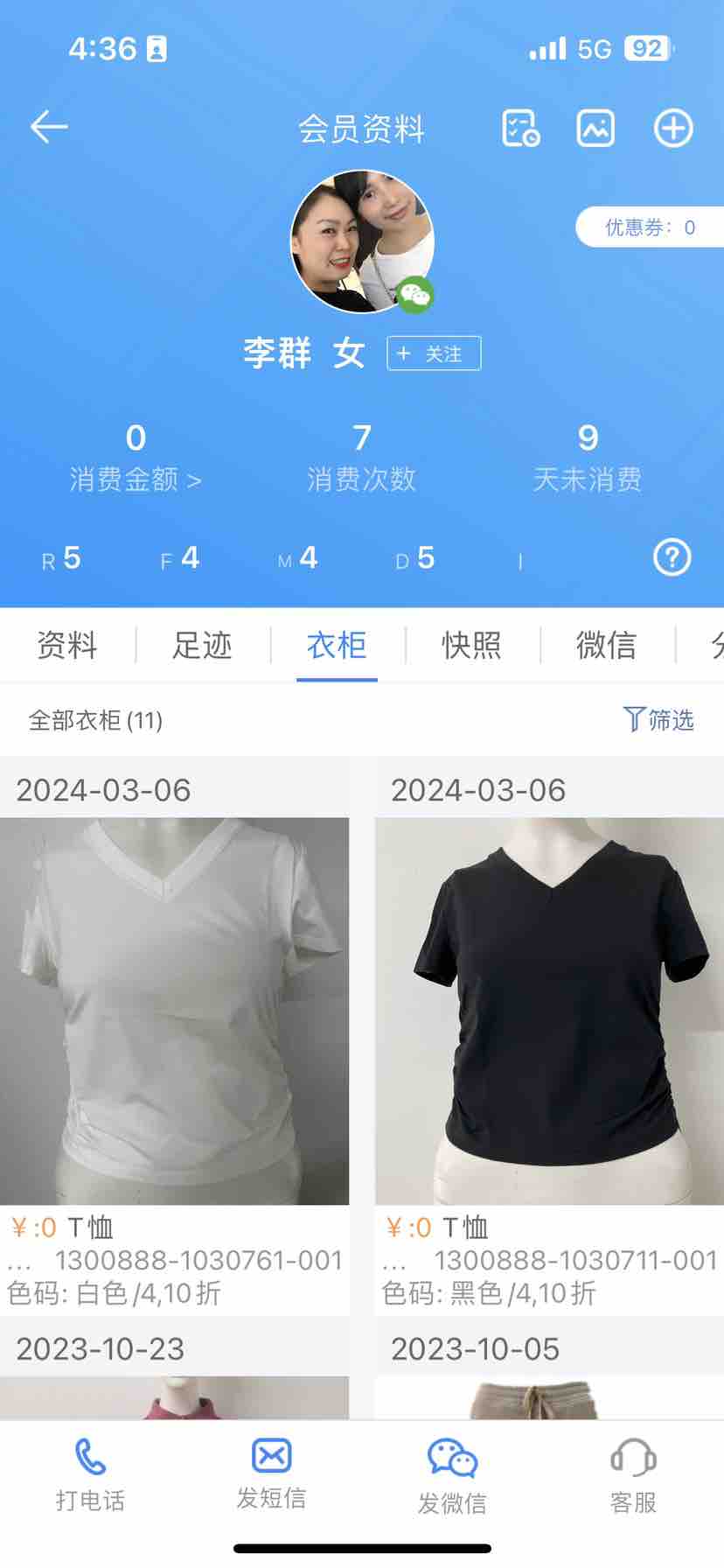This screenshot has height=1568, width=724.
Task: Select the 衣柜 tab
Action: 337,646
